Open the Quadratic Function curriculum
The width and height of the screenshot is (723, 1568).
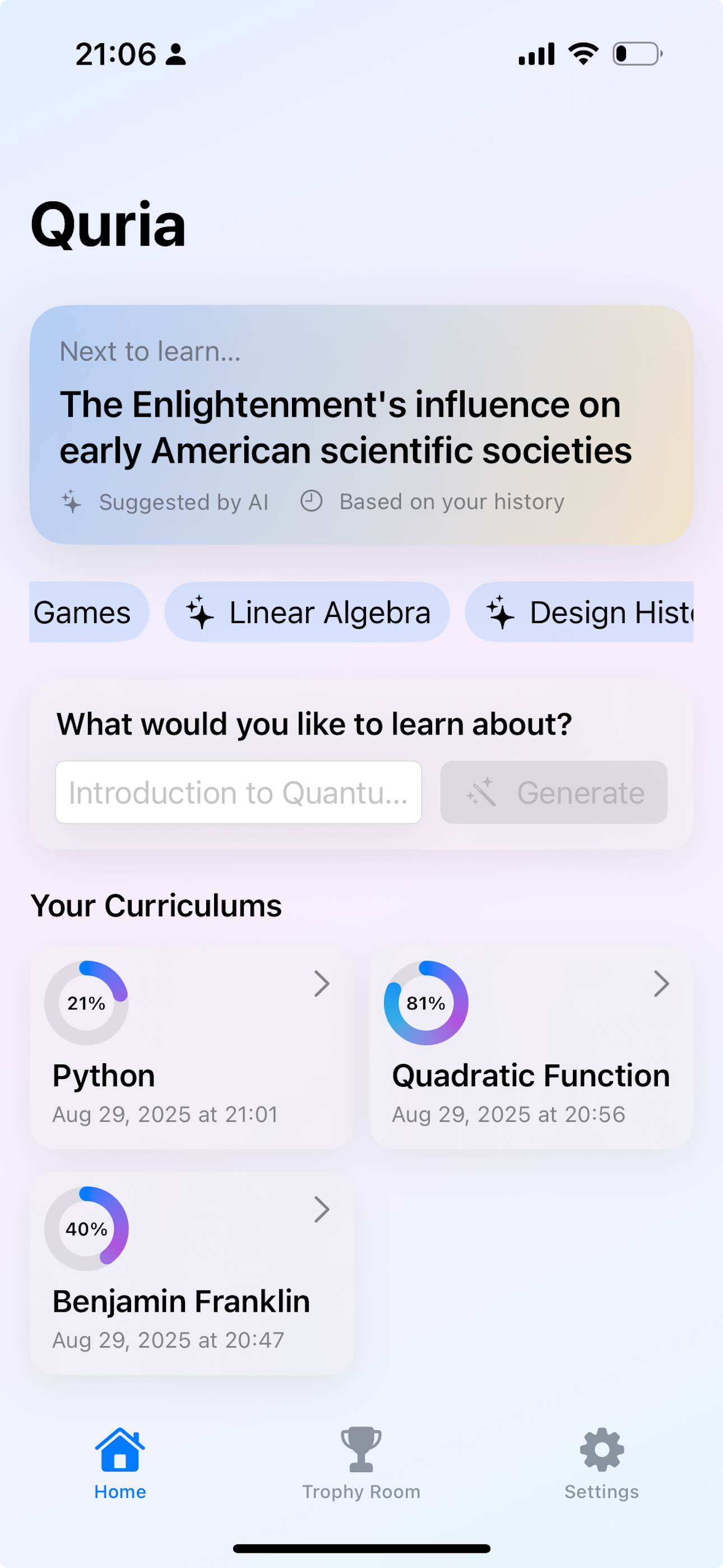pos(531,1047)
